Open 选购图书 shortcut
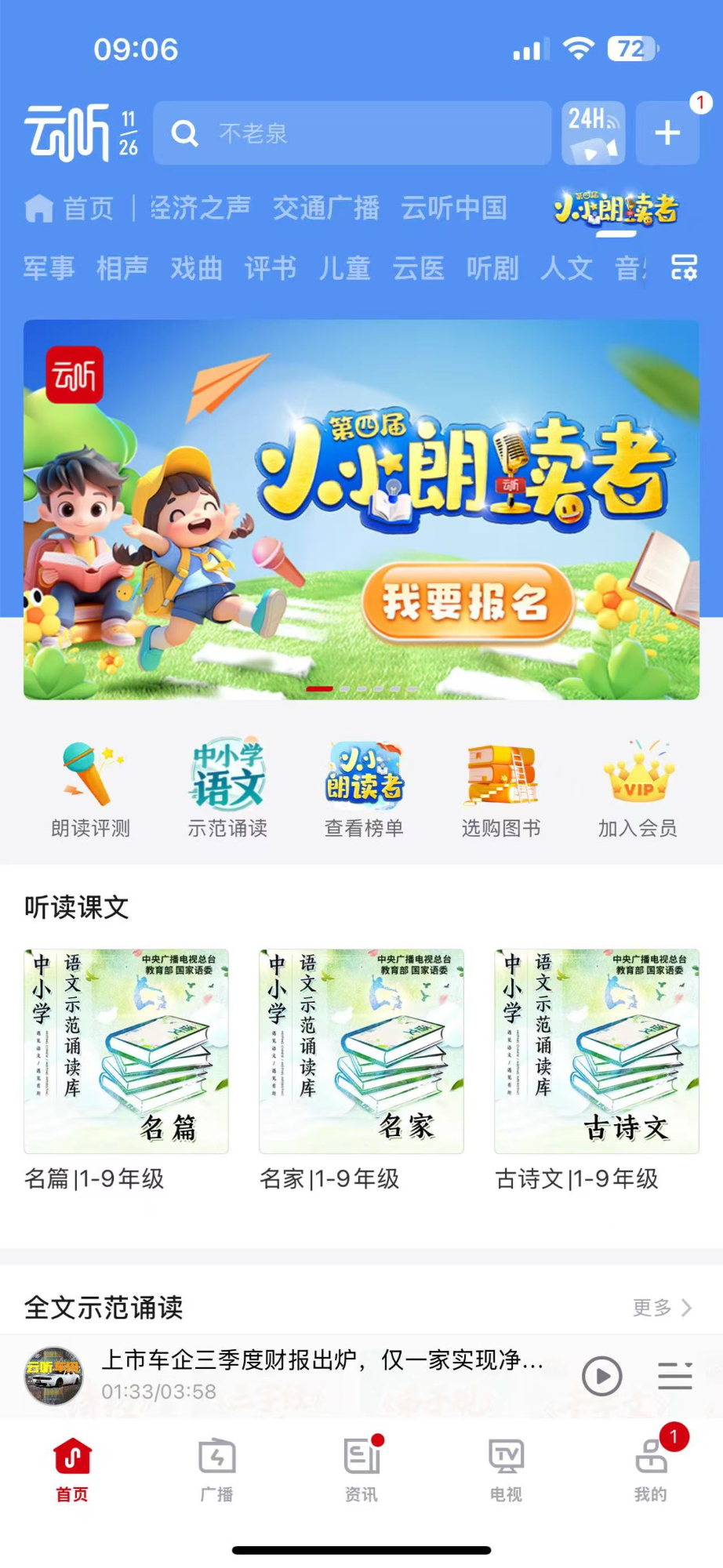 tap(501, 789)
